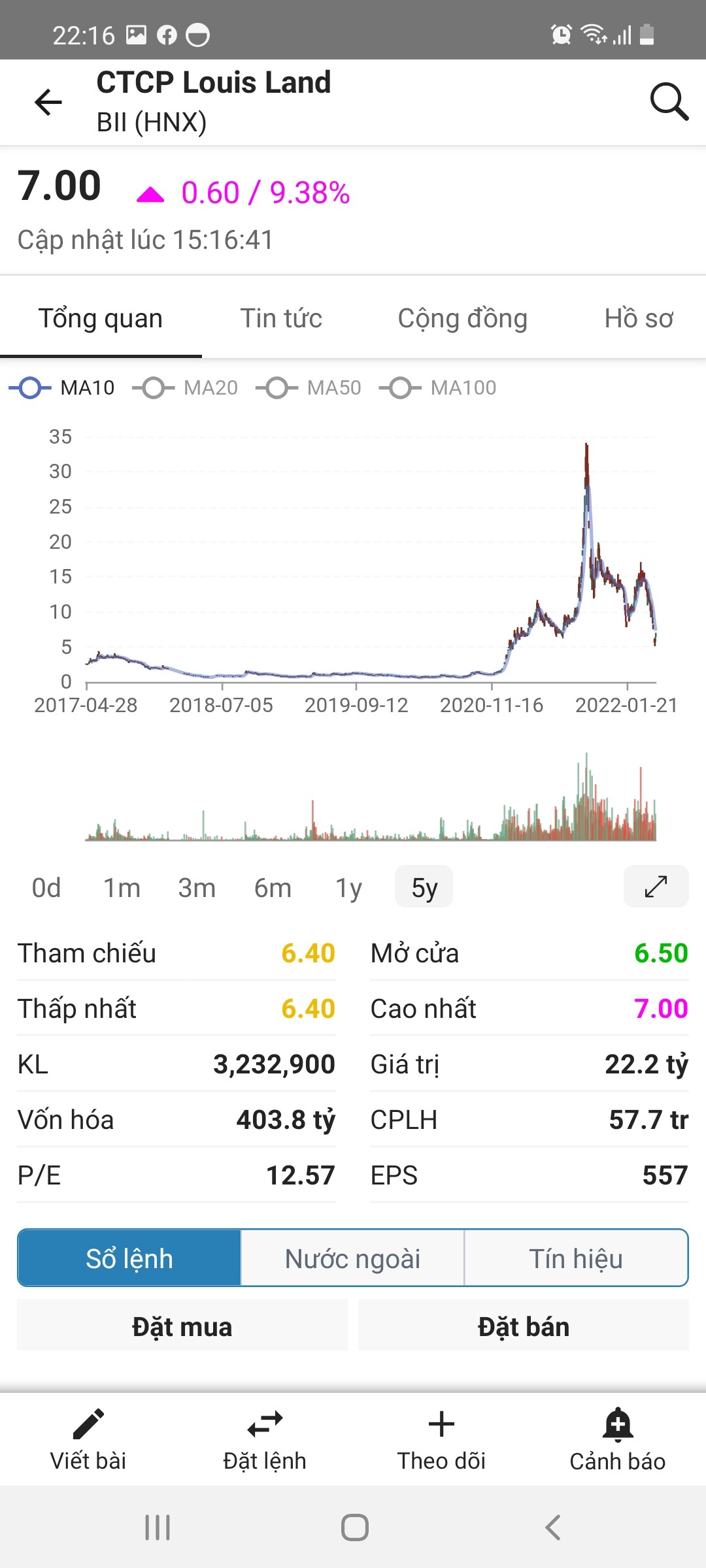Image resolution: width=706 pixels, height=1568 pixels.
Task: Show the Tín hiệu segment
Action: tap(575, 1258)
